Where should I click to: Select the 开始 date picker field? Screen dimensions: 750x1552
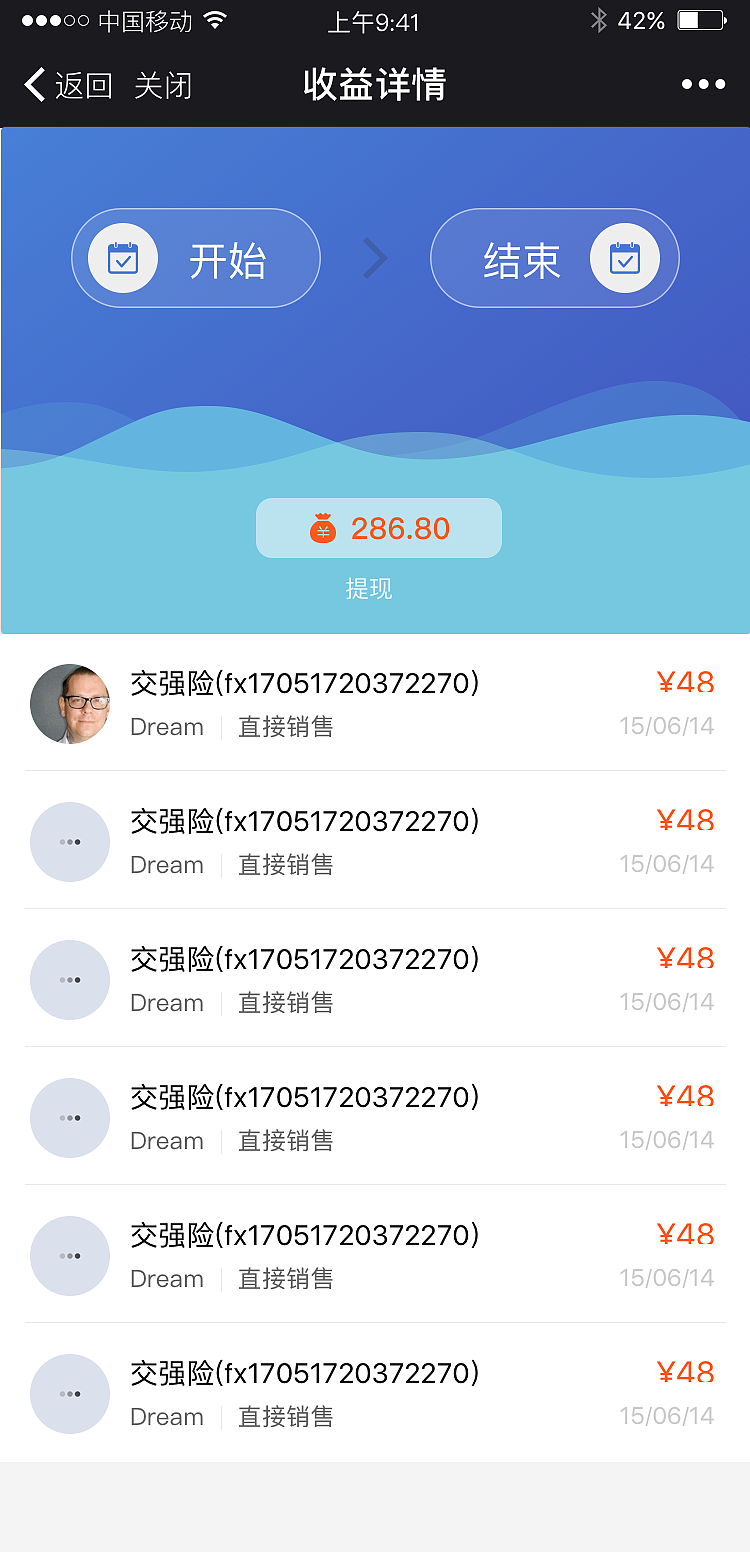pos(196,258)
